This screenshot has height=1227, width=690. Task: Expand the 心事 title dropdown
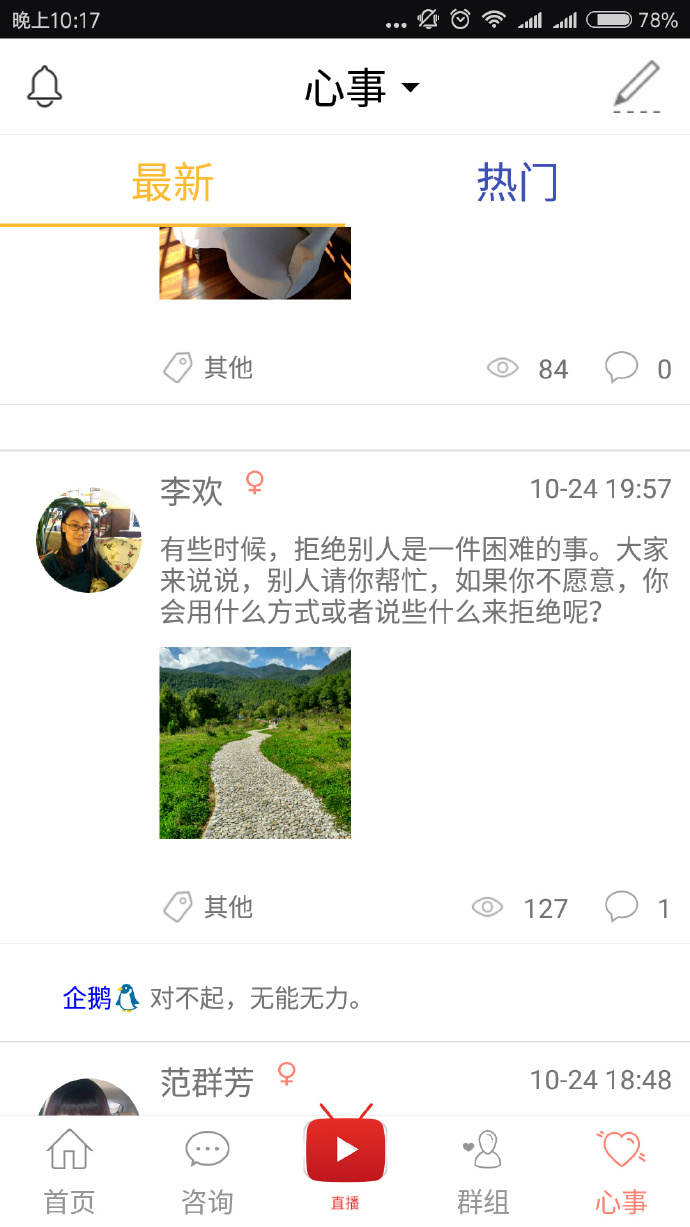361,89
